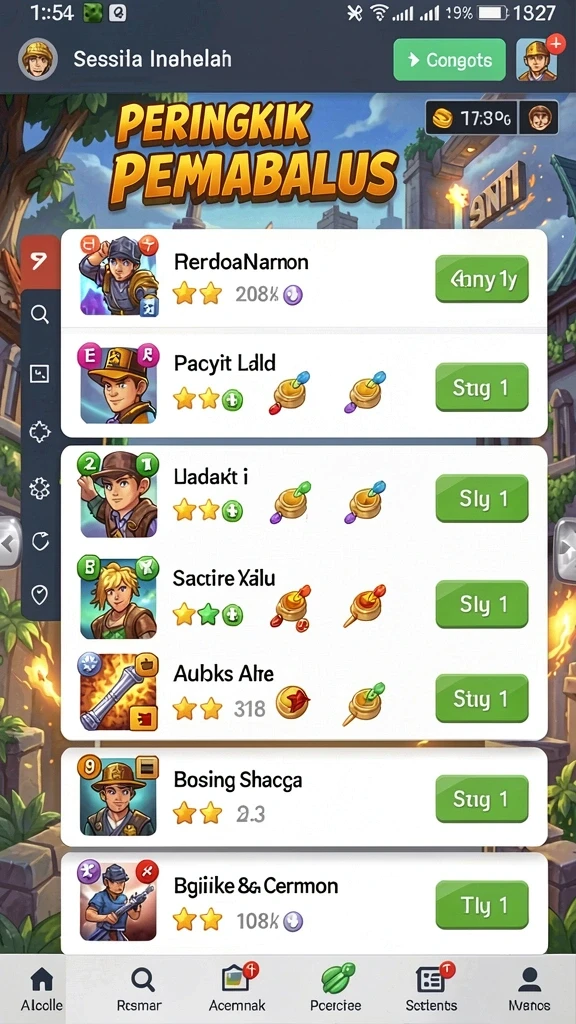The image size is (576, 1024).
Task: Open the Acemnak tab
Action: [237, 988]
